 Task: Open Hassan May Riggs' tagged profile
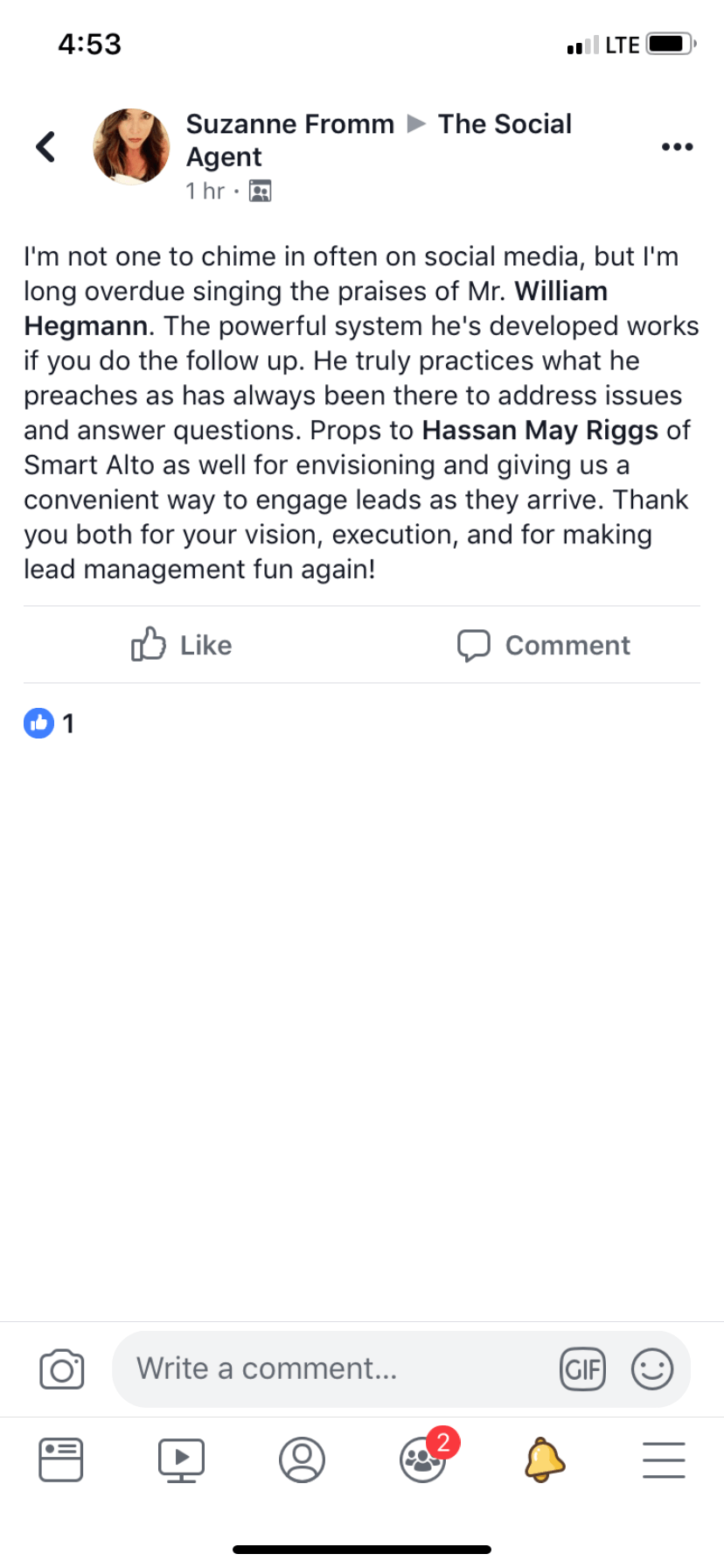[x=540, y=430]
